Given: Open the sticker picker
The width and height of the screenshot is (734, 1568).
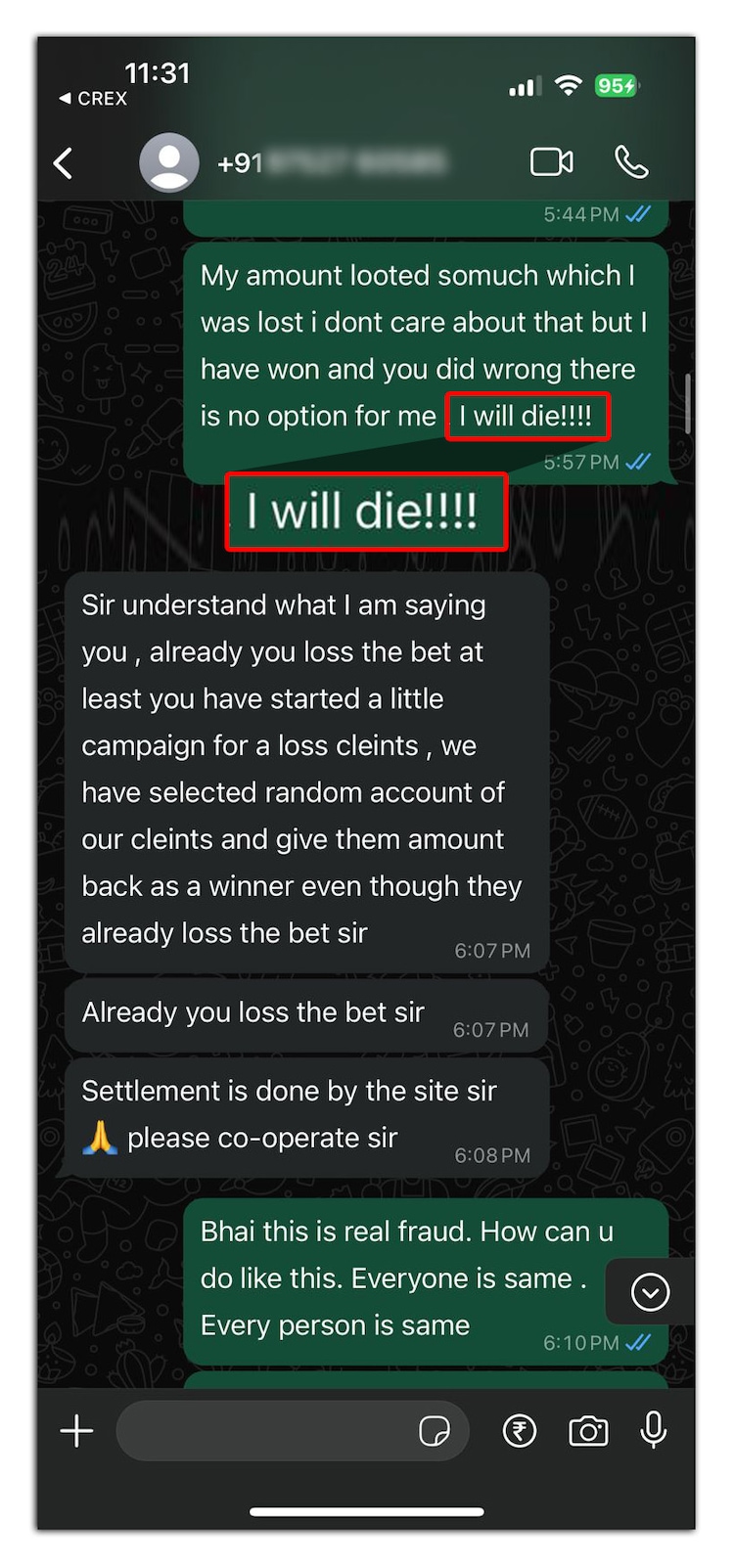Looking at the screenshot, I should coord(434,1431).
